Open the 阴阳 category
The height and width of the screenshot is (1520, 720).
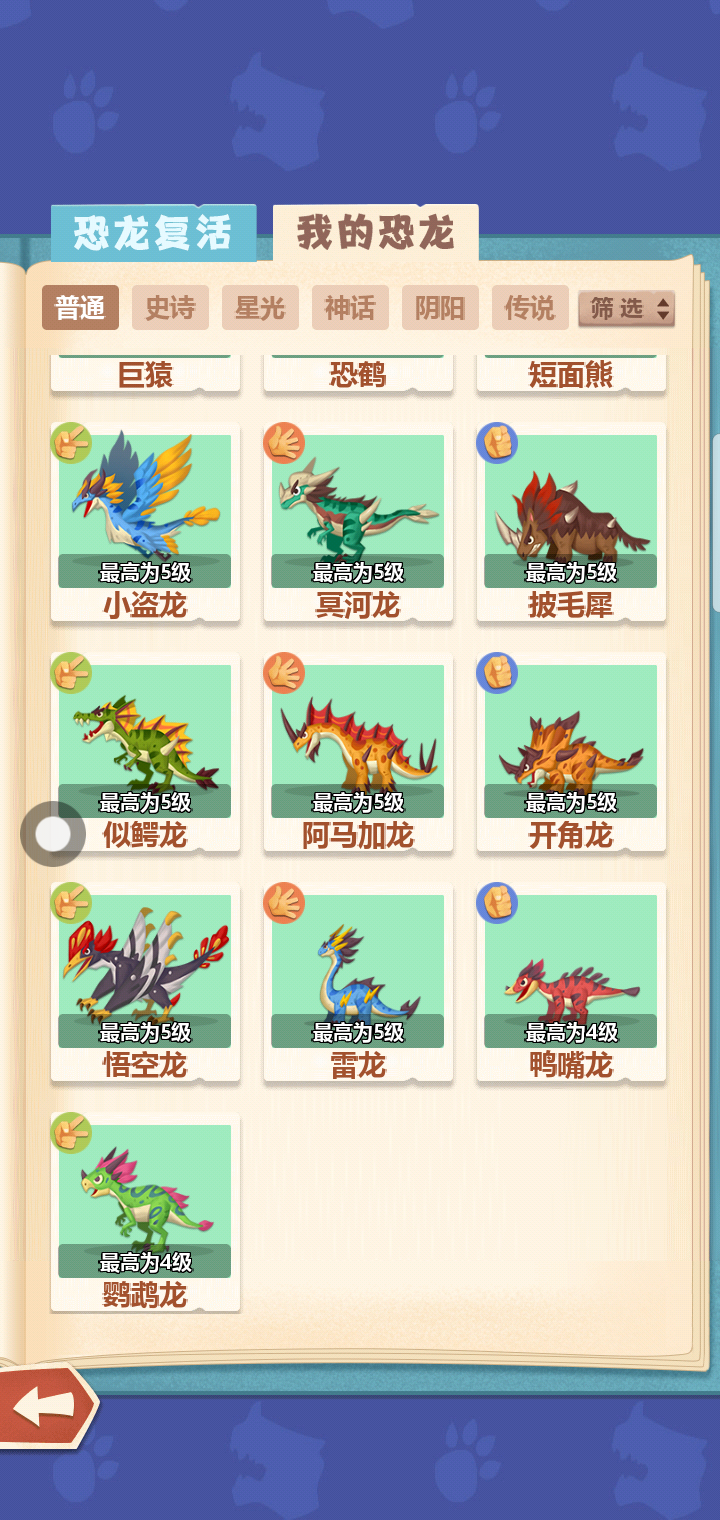point(440,308)
